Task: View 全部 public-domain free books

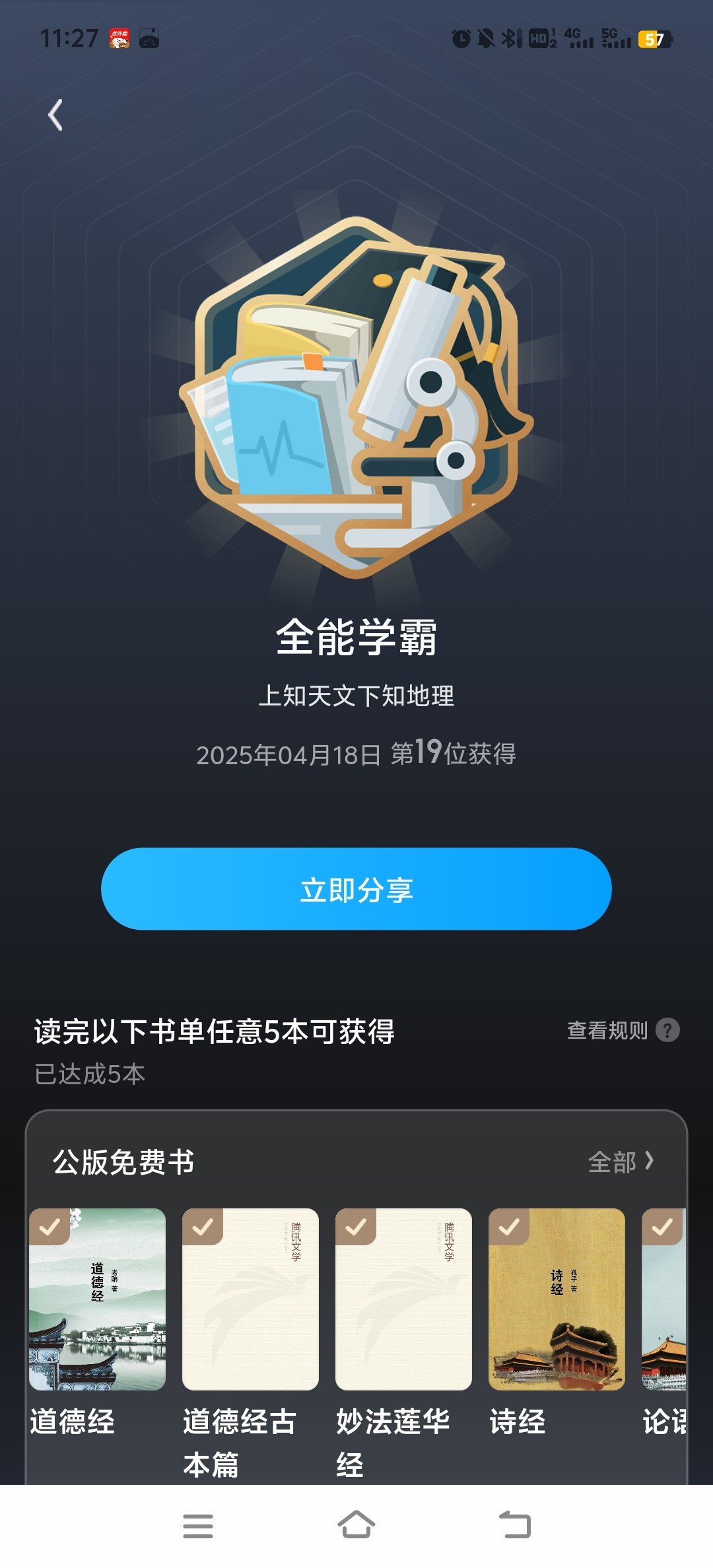Action: (621, 1161)
